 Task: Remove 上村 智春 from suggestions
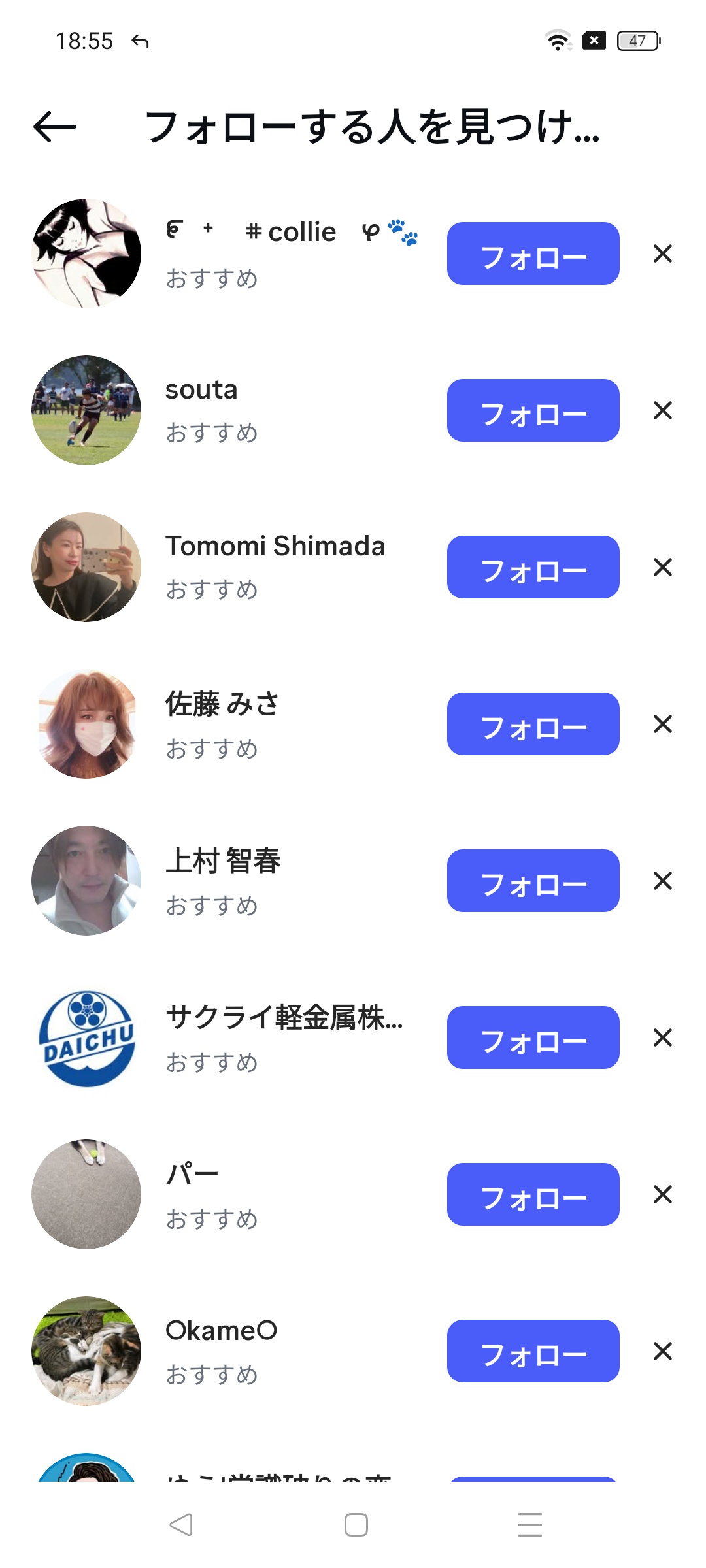(x=663, y=881)
